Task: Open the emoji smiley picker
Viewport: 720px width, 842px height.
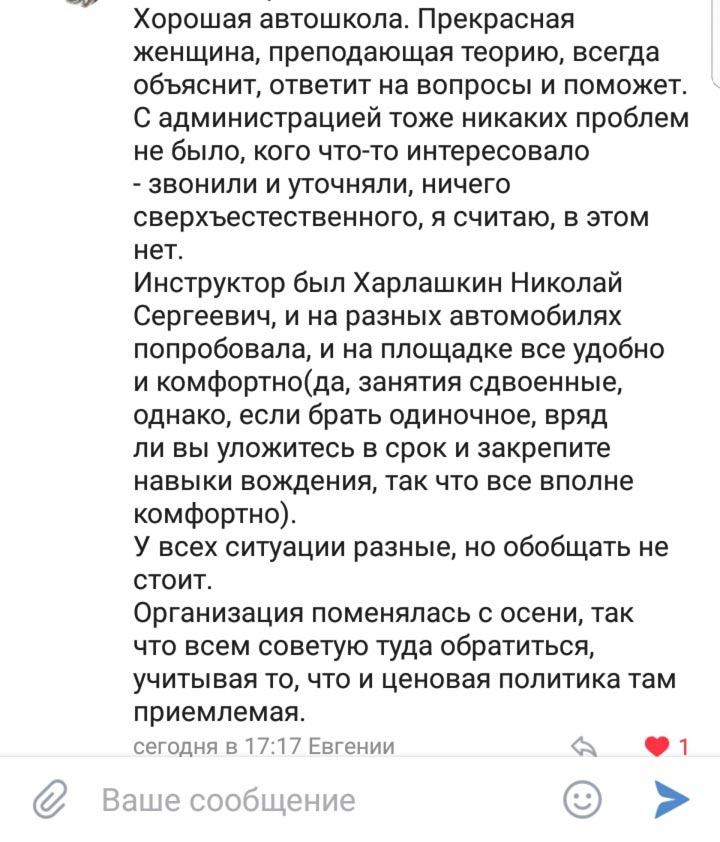Action: pyautogui.click(x=583, y=799)
